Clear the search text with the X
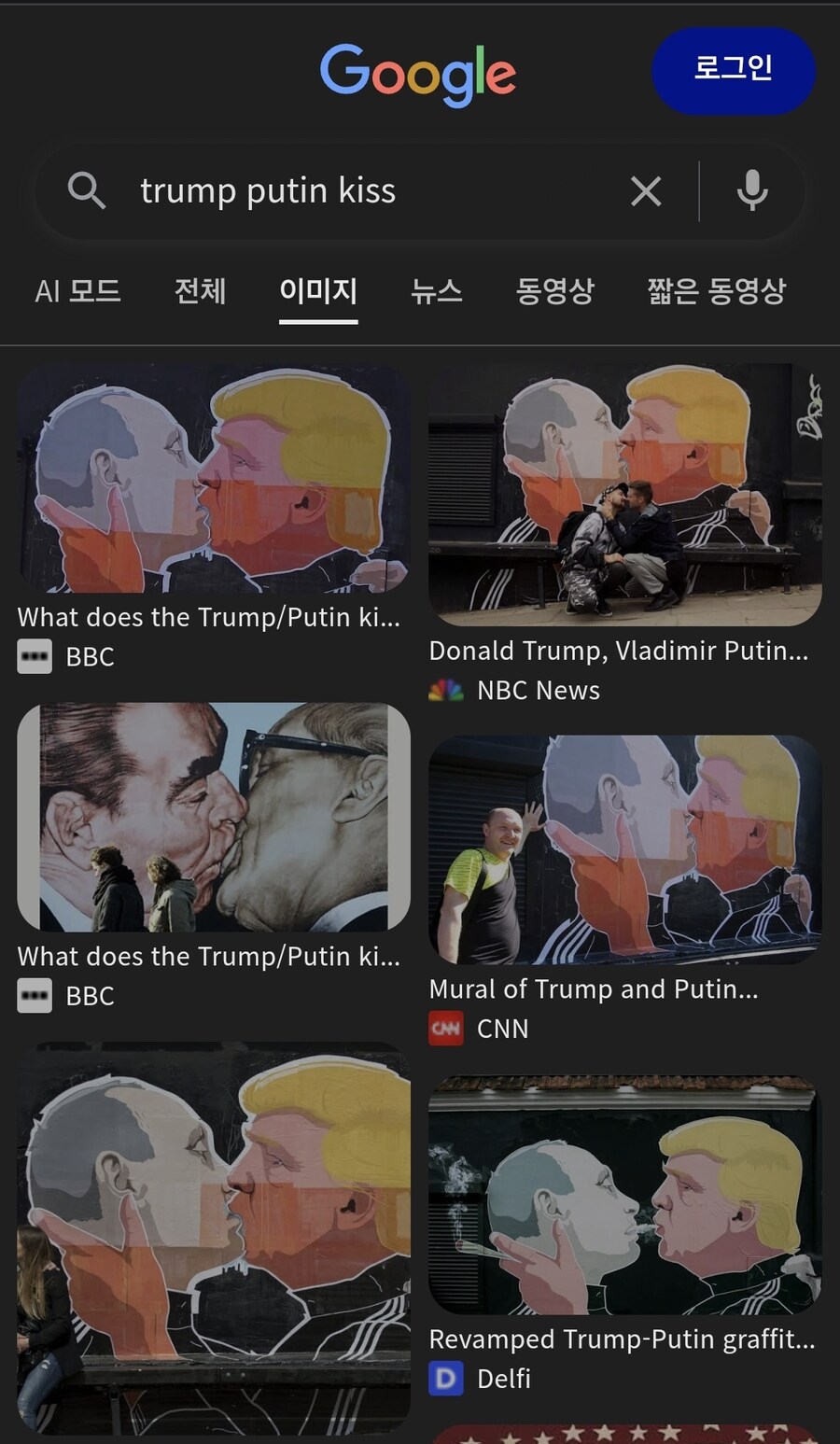 646,191
